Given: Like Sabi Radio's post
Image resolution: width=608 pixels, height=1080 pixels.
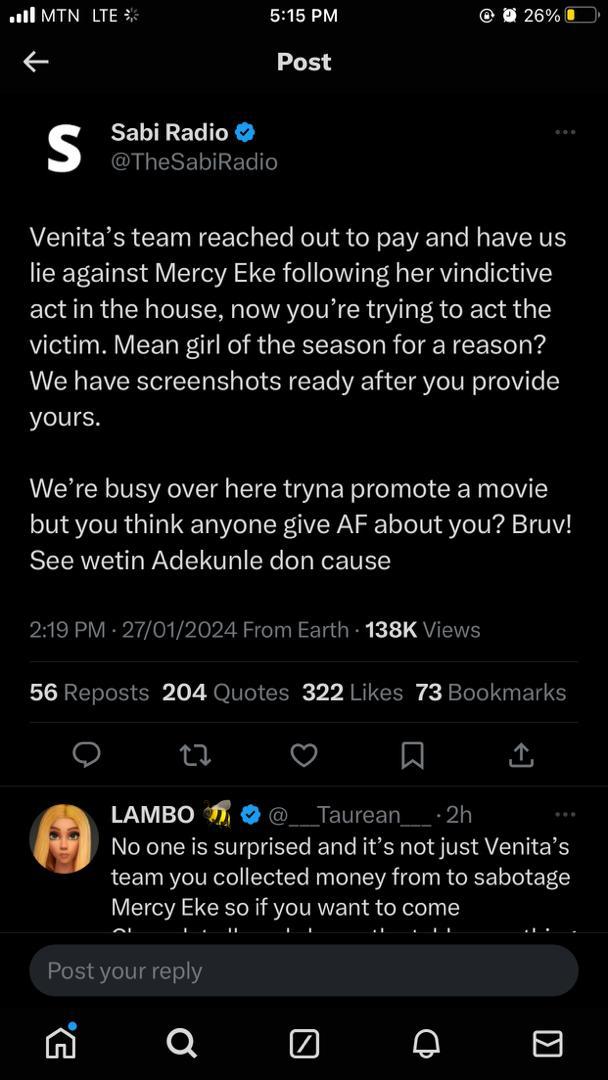Looking at the screenshot, I should click(304, 755).
